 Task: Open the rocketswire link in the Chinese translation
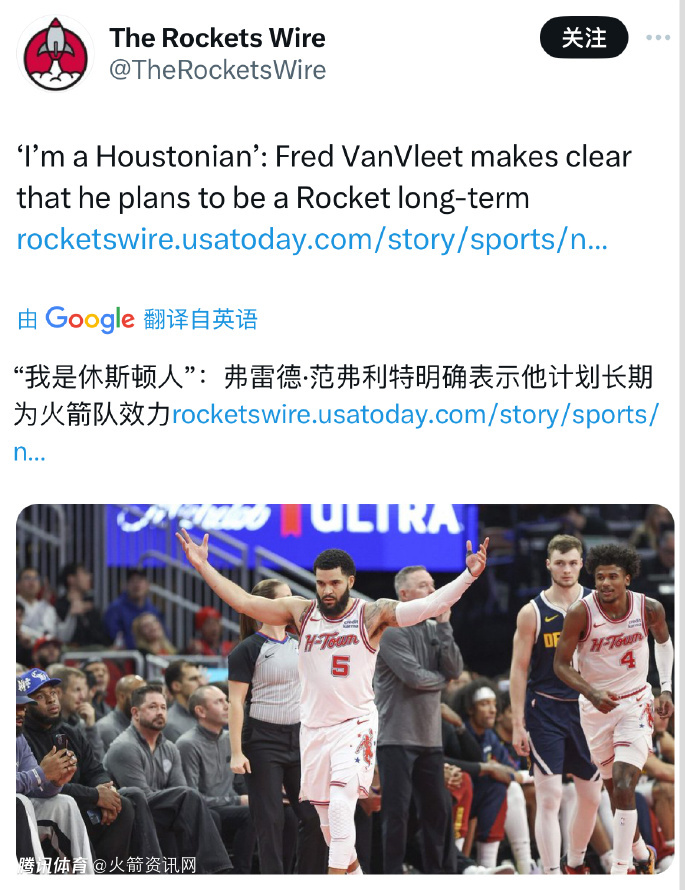415,413
